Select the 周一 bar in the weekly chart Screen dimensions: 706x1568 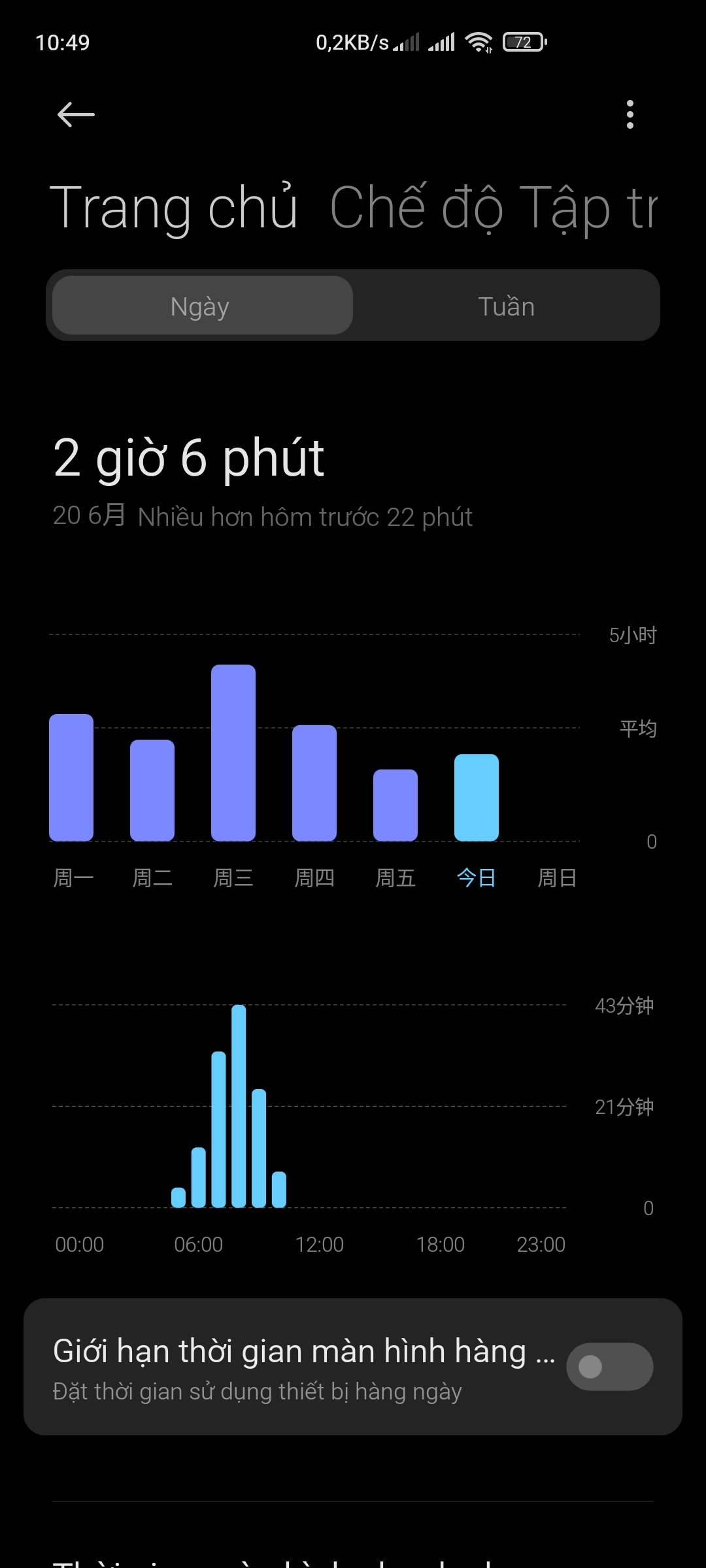click(71, 777)
